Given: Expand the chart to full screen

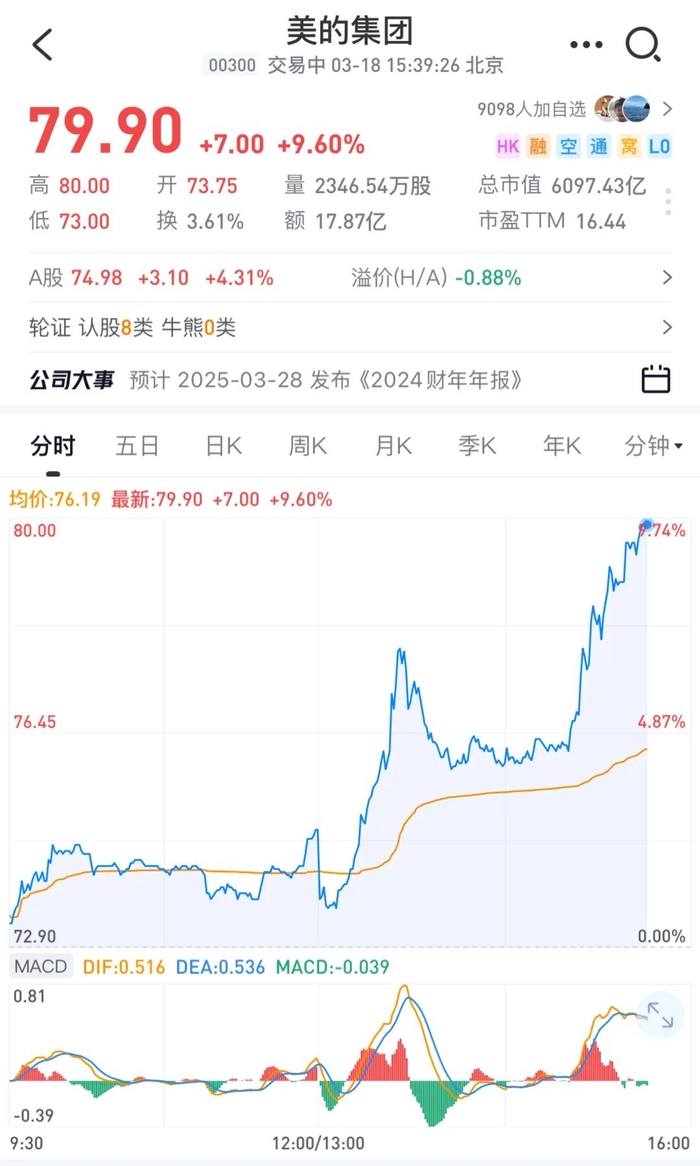Looking at the screenshot, I should coord(660,1014).
